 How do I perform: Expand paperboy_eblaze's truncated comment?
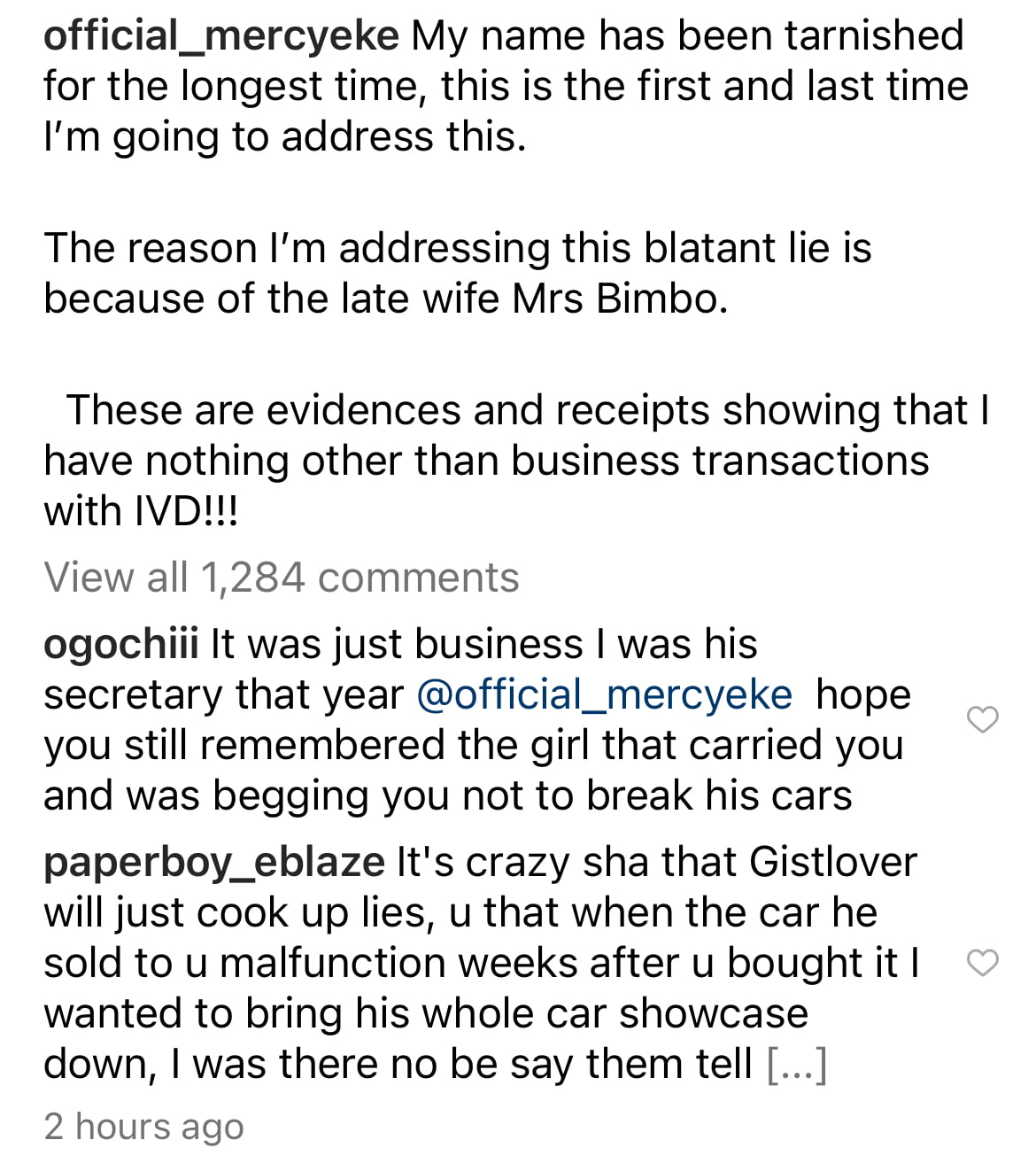click(x=795, y=1065)
